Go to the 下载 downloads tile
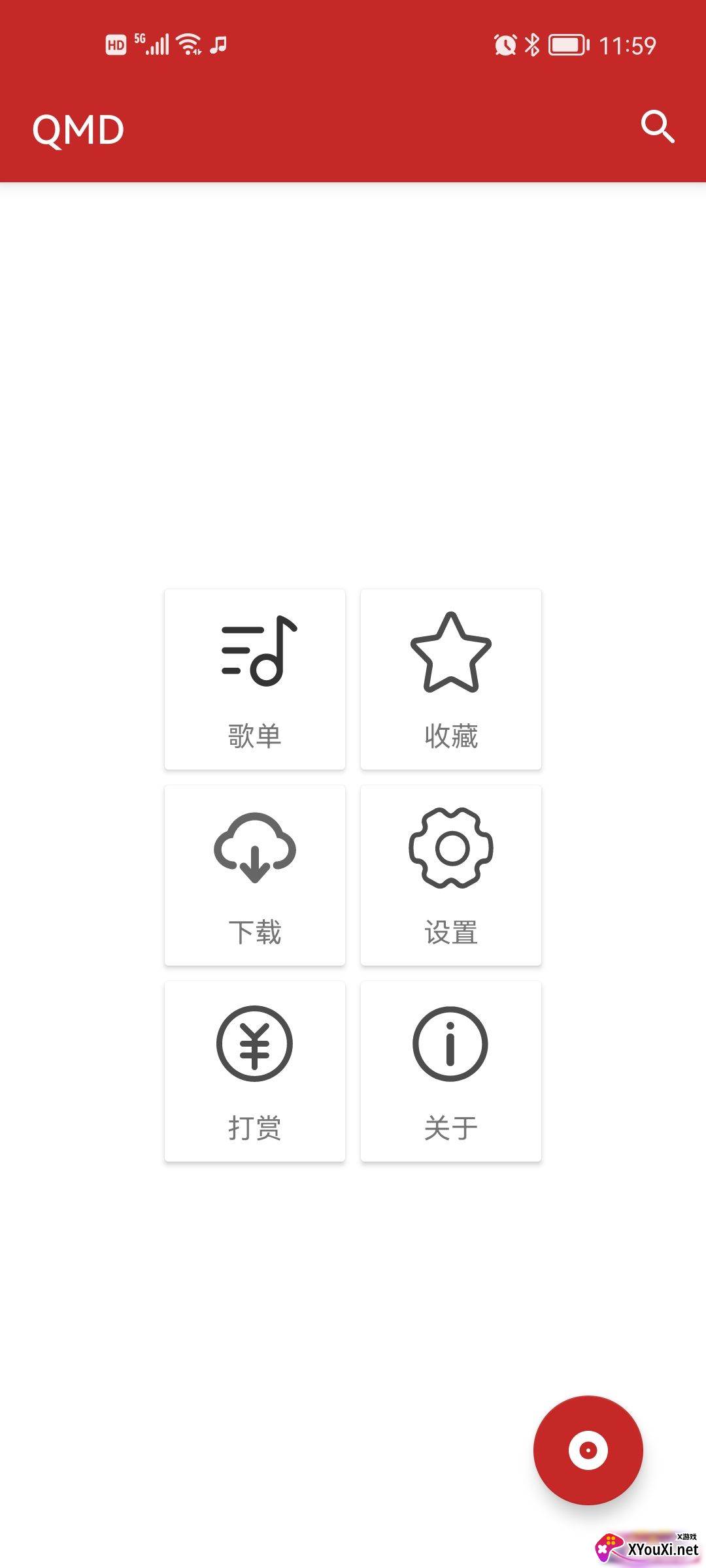Screen dimensions: 706x1568 (x=255, y=875)
